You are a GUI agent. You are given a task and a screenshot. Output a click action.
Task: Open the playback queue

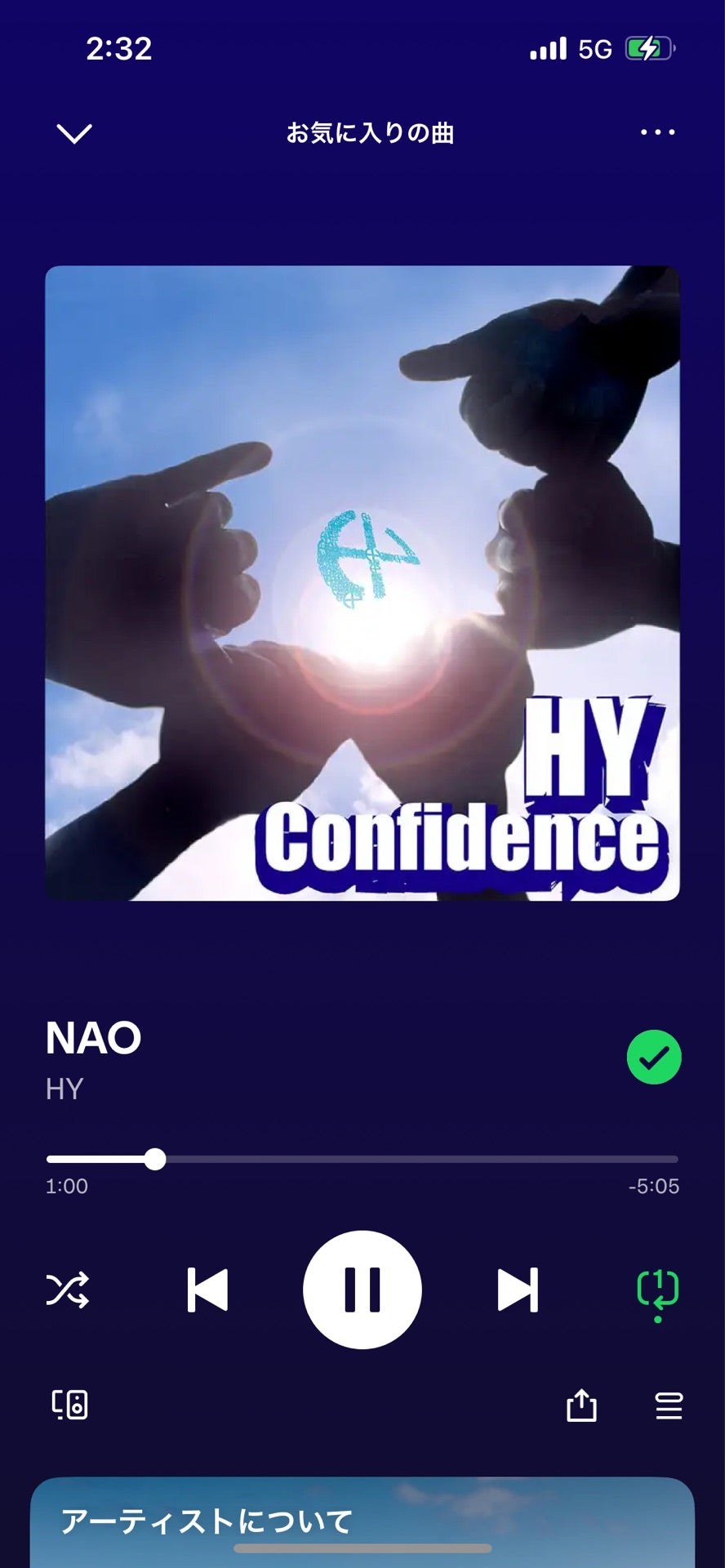[669, 1405]
